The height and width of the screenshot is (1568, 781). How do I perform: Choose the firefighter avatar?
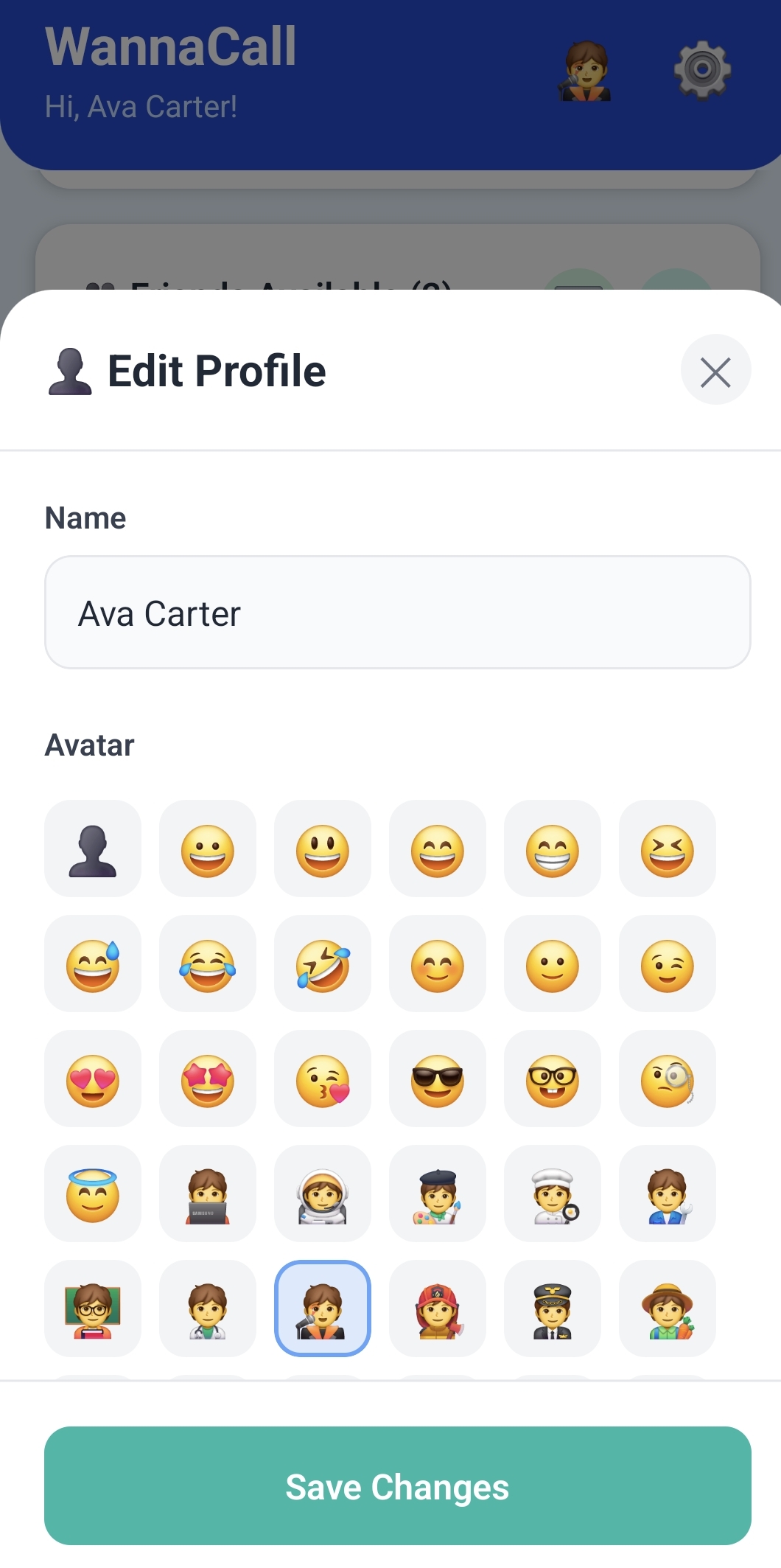[438, 1309]
